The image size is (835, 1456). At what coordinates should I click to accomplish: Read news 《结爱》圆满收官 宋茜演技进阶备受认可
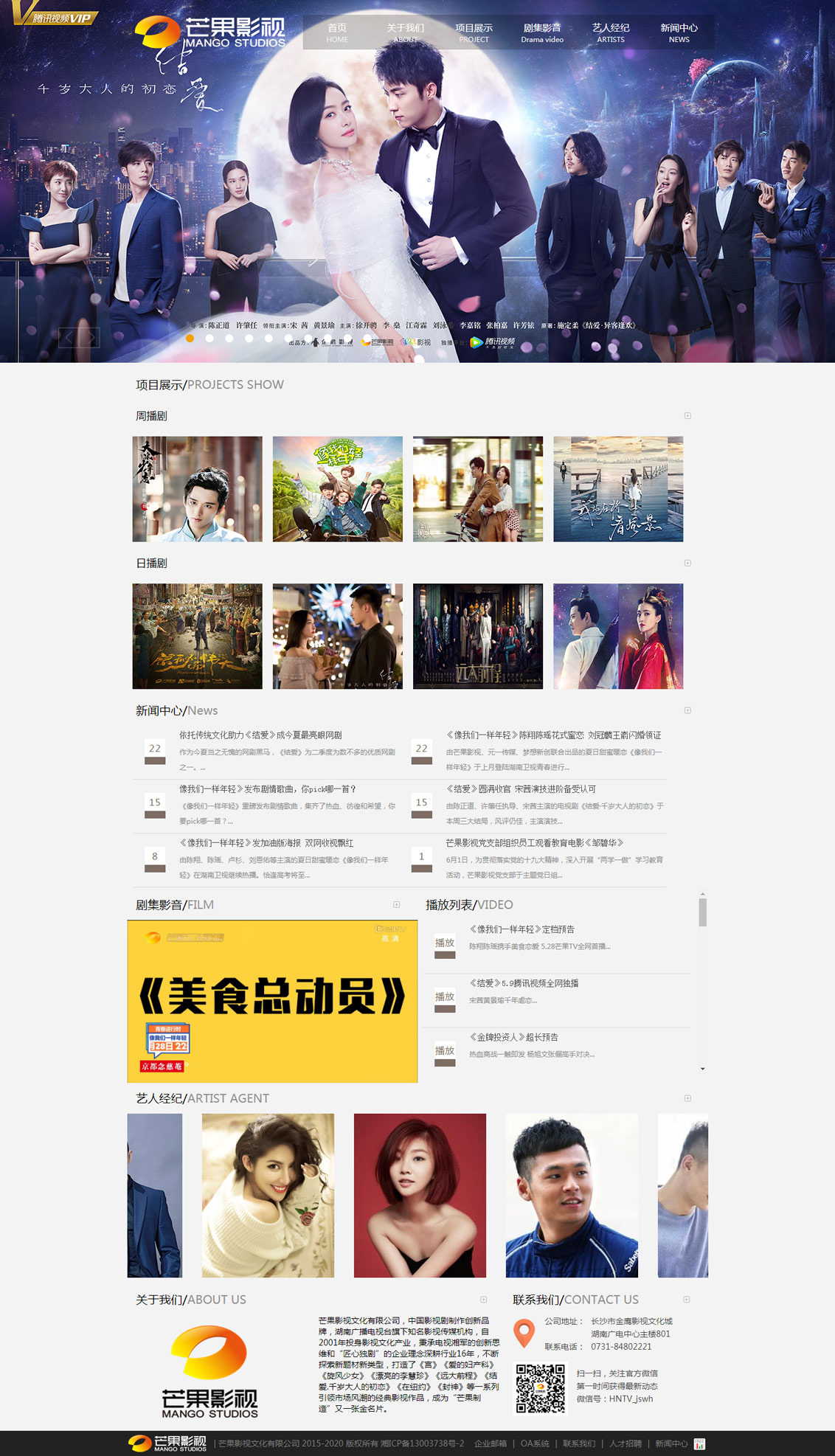(x=521, y=788)
